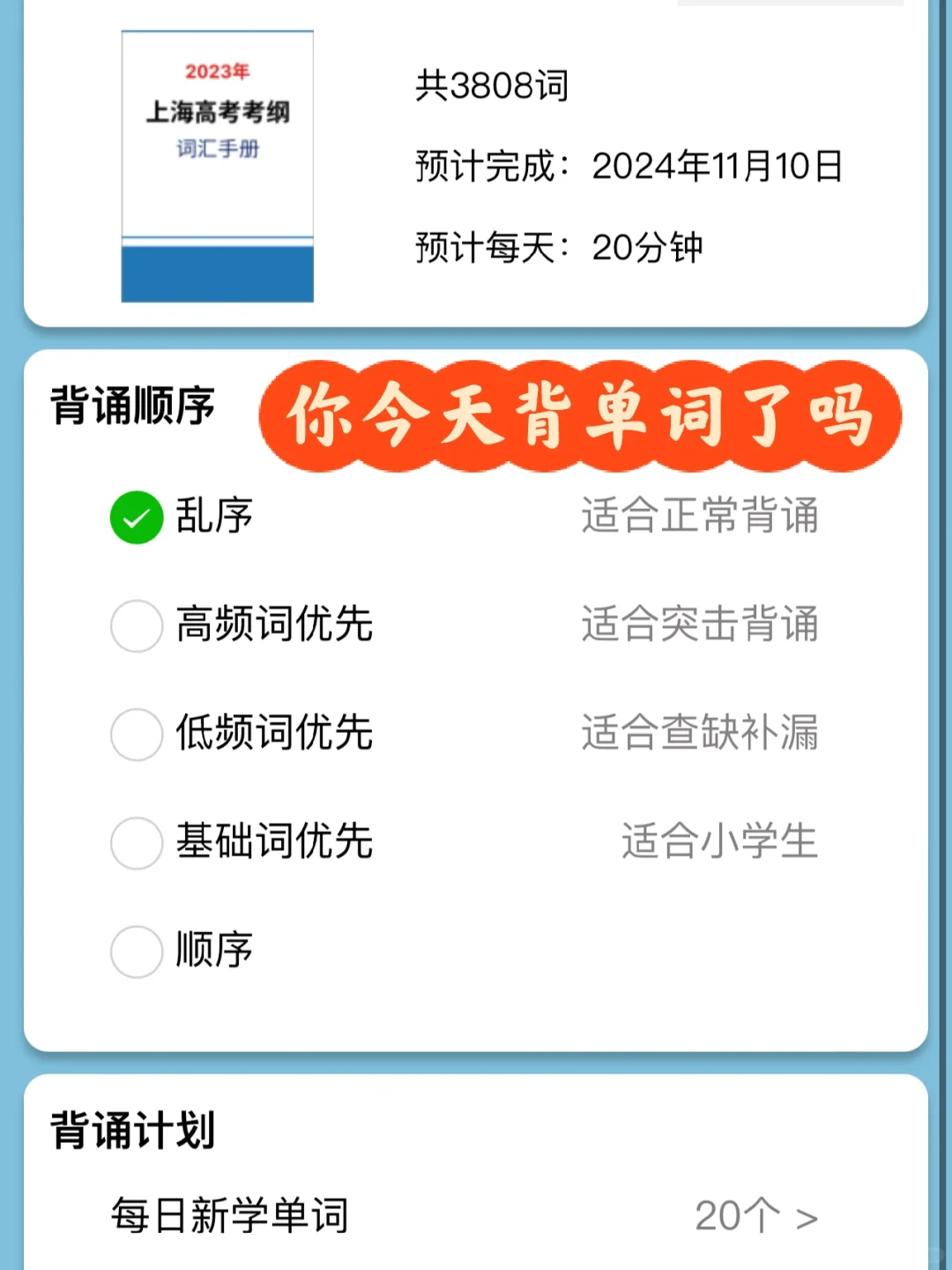The width and height of the screenshot is (952, 1270).
Task: Click the blue stripe on the book cover
Action: [x=217, y=273]
